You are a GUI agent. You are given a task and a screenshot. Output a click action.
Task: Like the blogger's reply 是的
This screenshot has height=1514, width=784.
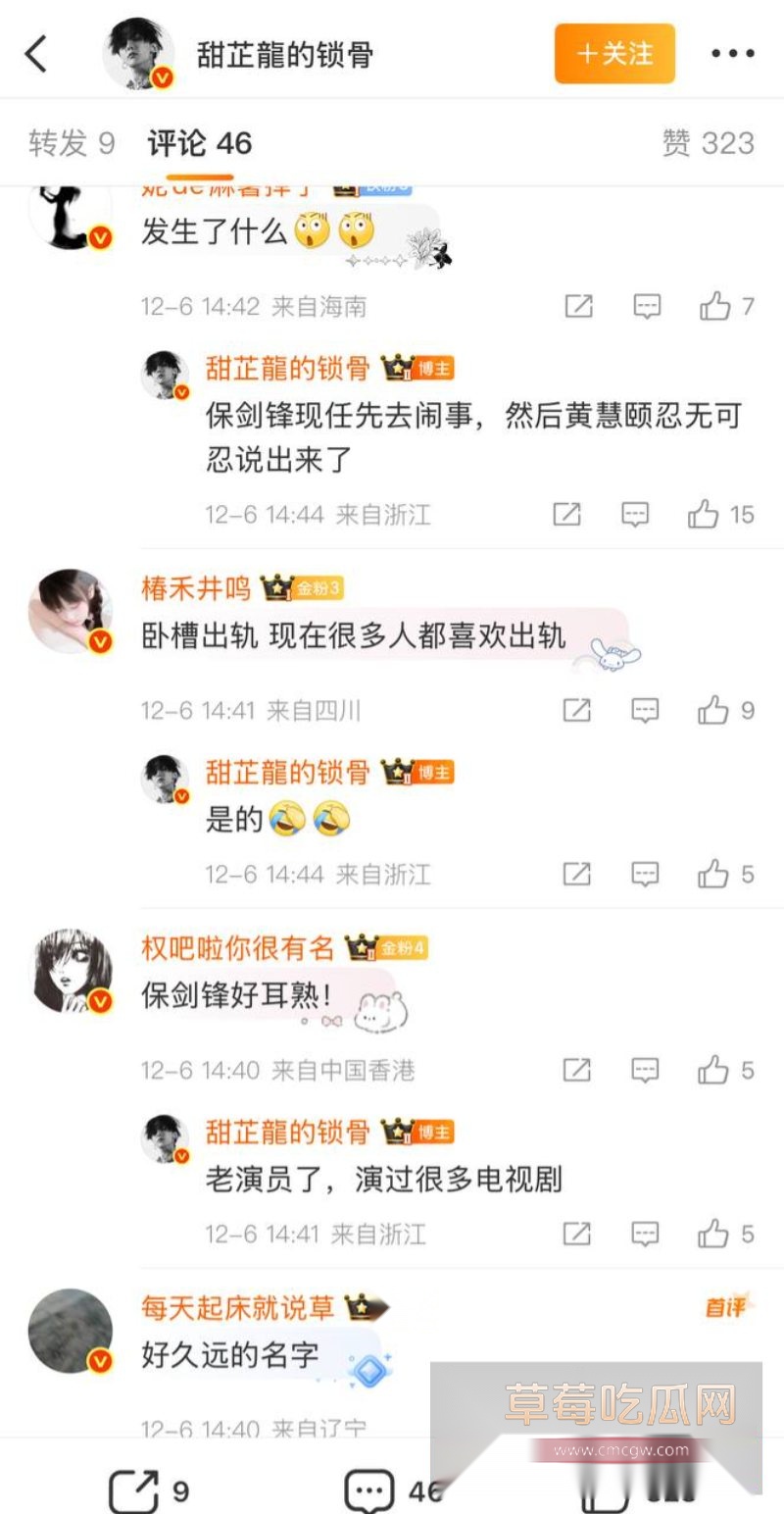712,872
